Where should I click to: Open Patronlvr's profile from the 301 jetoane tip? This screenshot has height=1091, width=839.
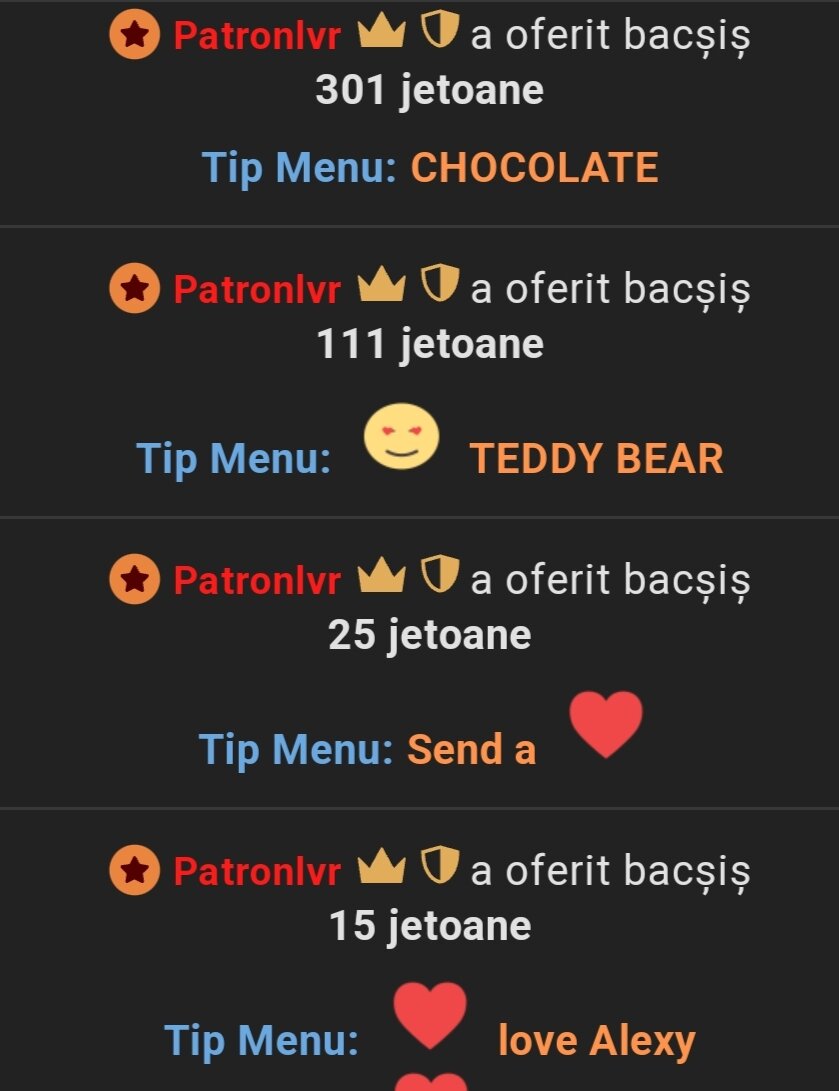pos(257,36)
